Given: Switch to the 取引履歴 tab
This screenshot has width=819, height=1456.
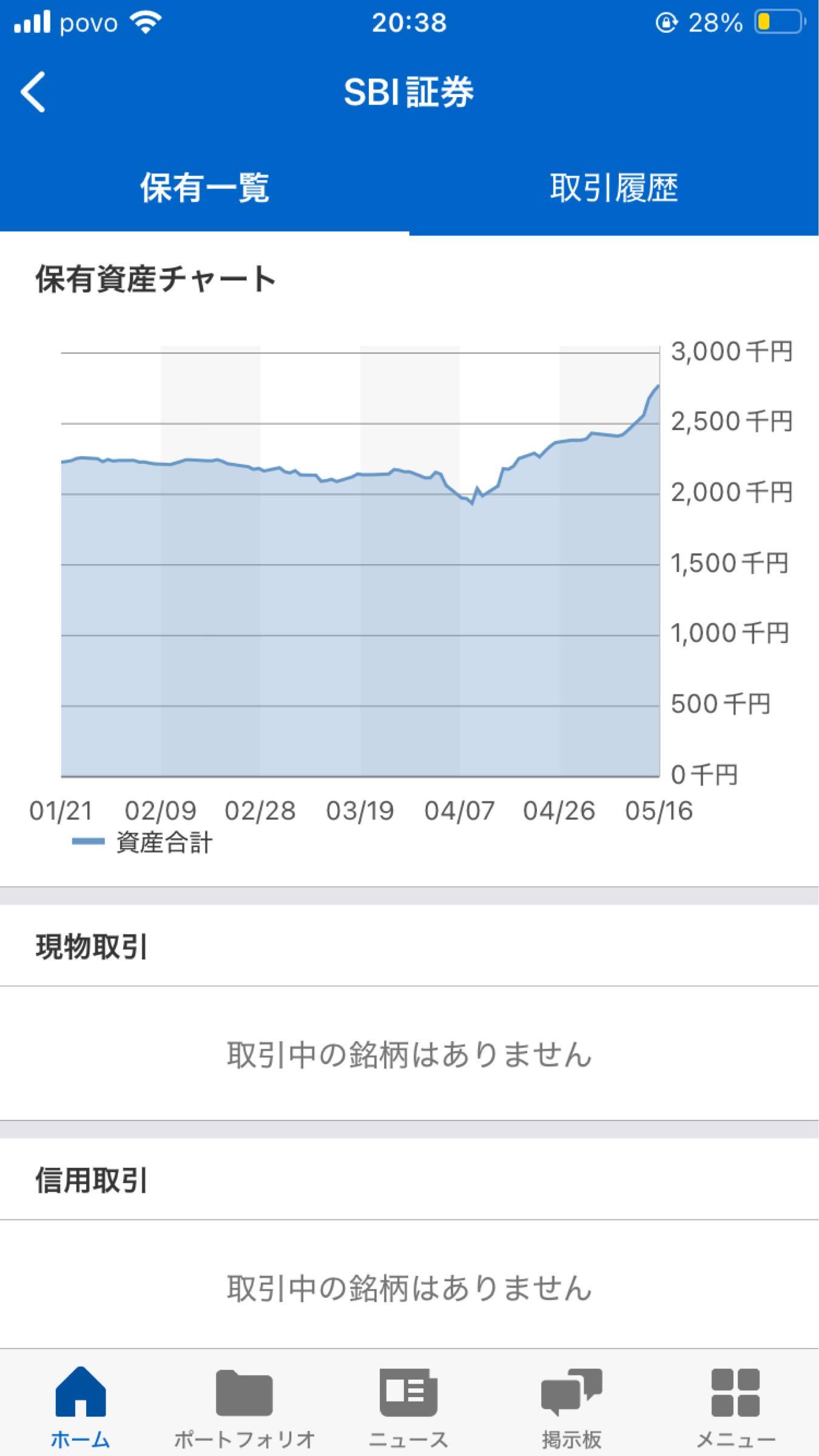Looking at the screenshot, I should (x=614, y=187).
